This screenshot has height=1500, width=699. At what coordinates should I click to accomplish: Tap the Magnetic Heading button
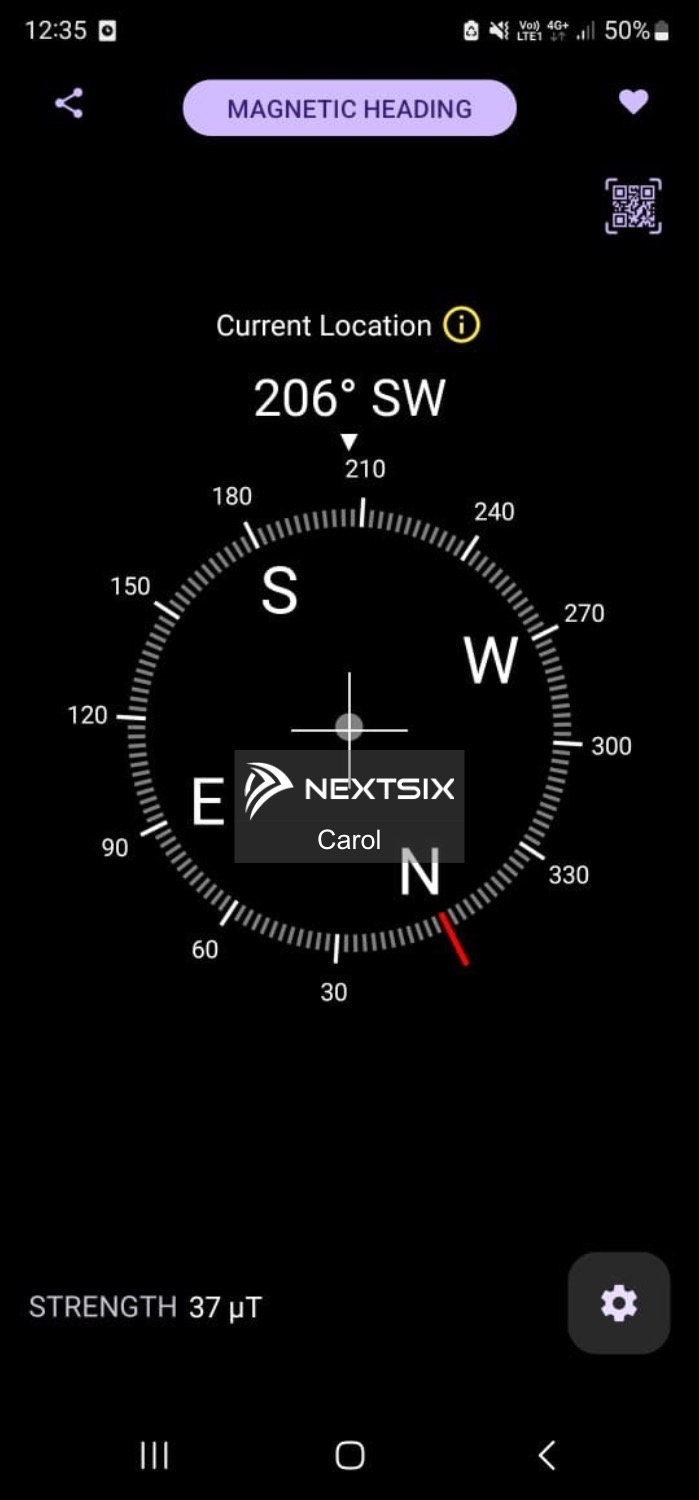(x=349, y=108)
